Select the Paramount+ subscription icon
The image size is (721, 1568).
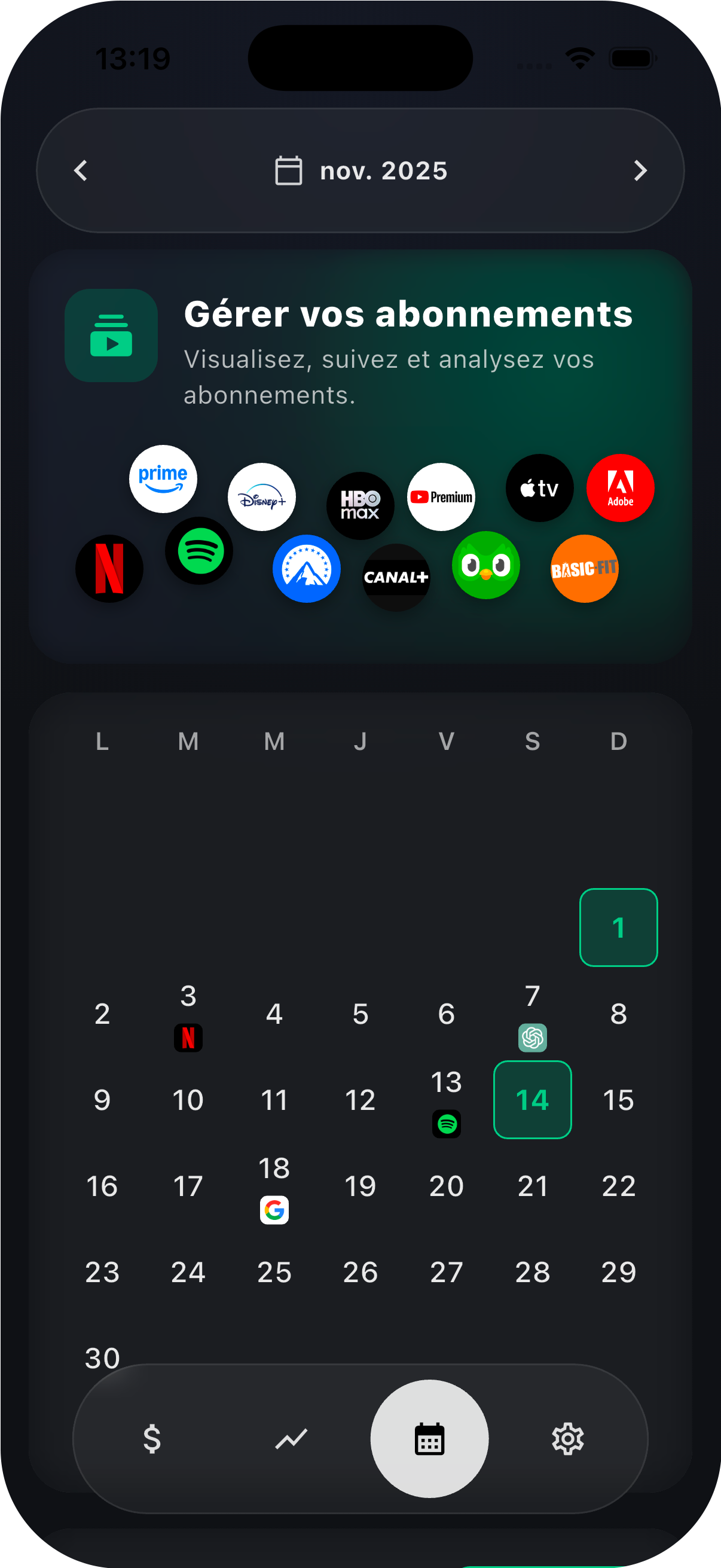pyautogui.click(x=306, y=569)
